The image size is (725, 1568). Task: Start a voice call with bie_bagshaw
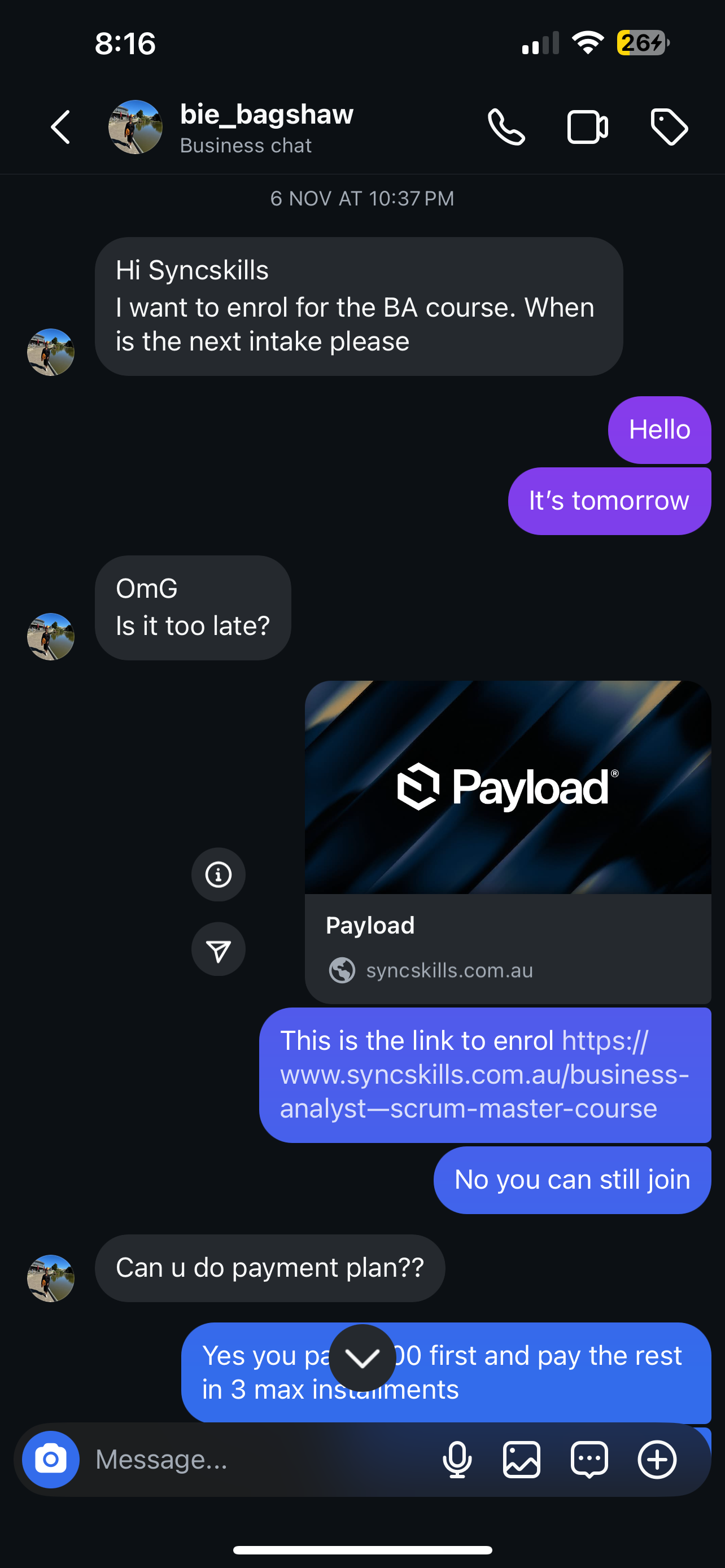click(x=506, y=126)
